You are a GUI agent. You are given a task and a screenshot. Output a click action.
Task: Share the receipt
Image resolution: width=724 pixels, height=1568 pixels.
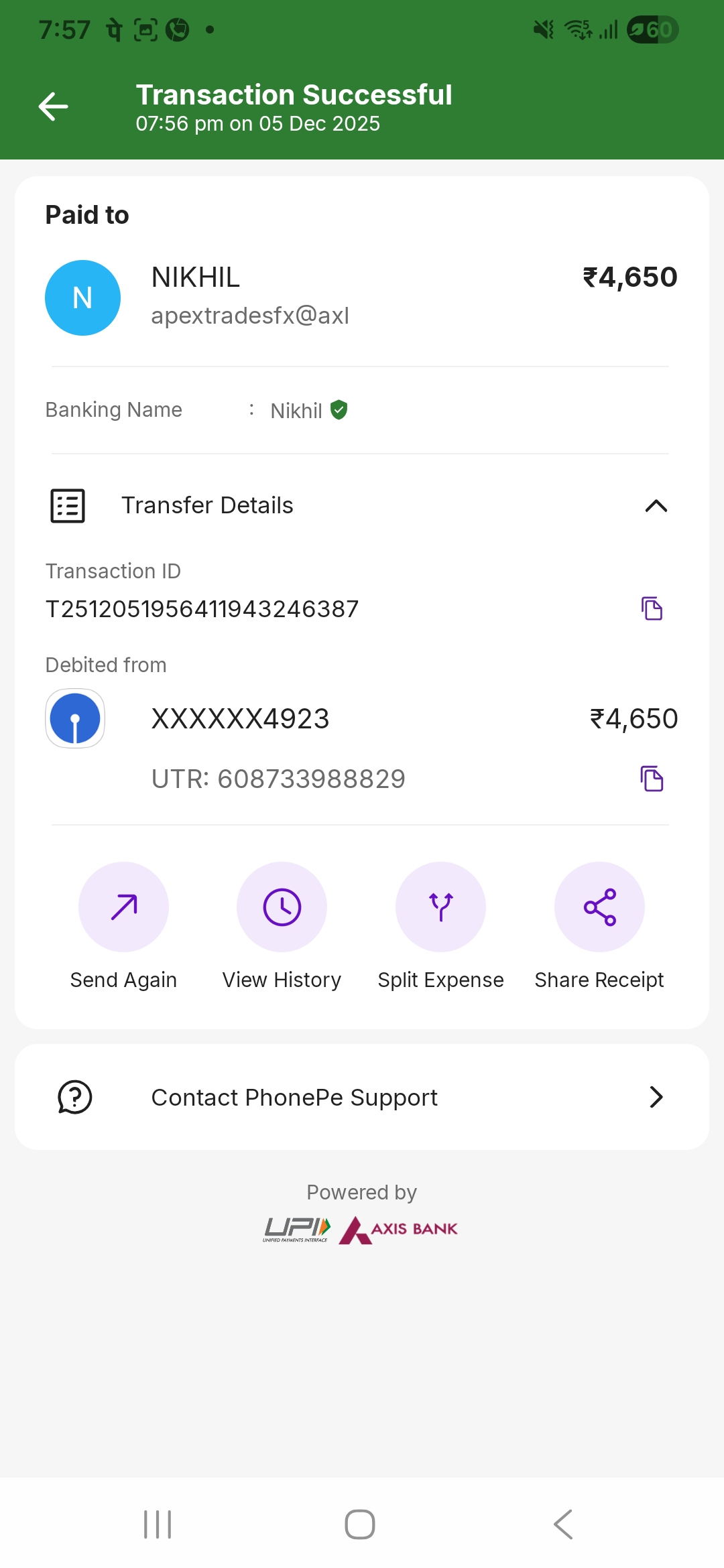point(599,907)
